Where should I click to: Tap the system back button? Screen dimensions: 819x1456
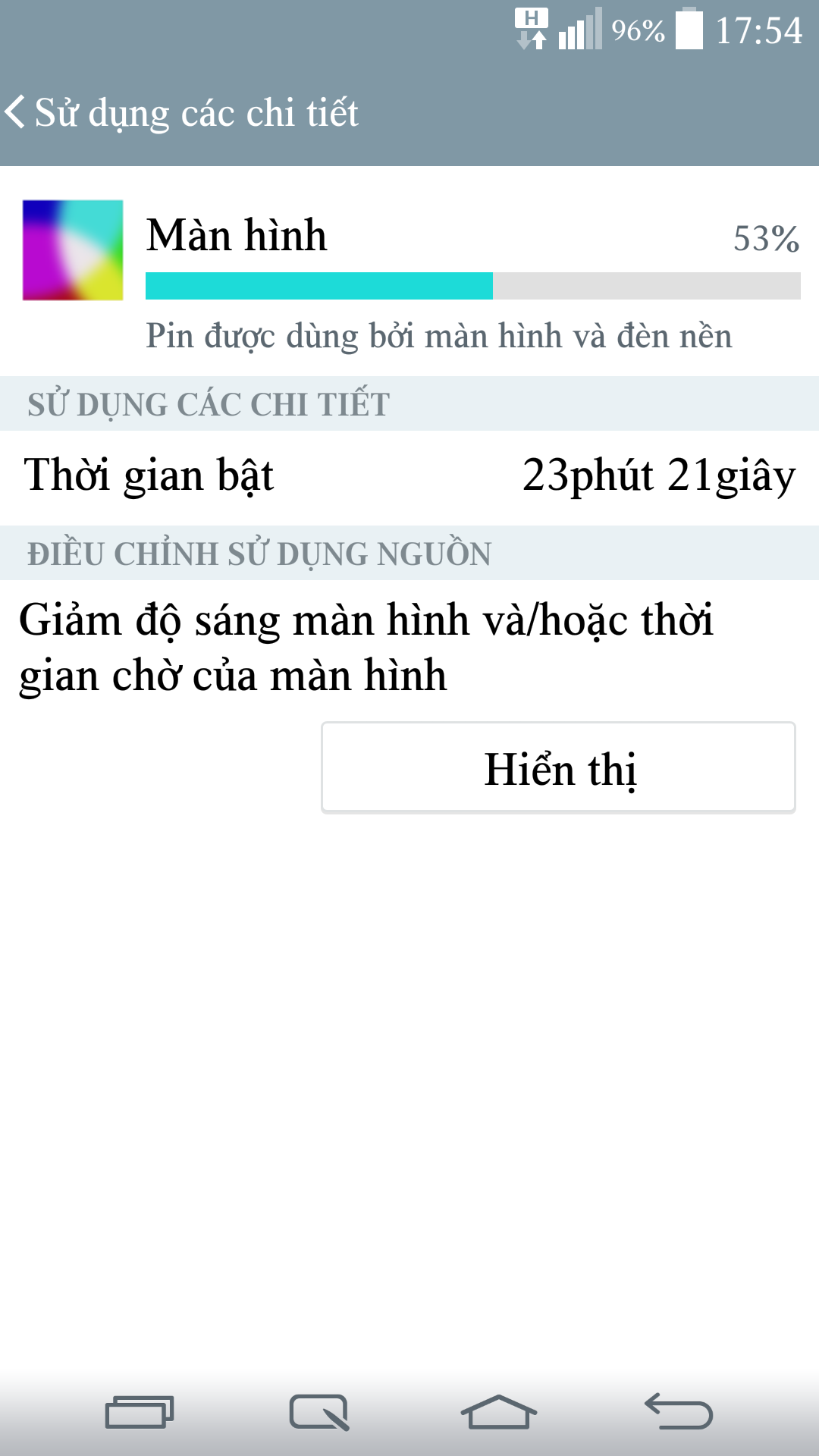click(x=679, y=1412)
